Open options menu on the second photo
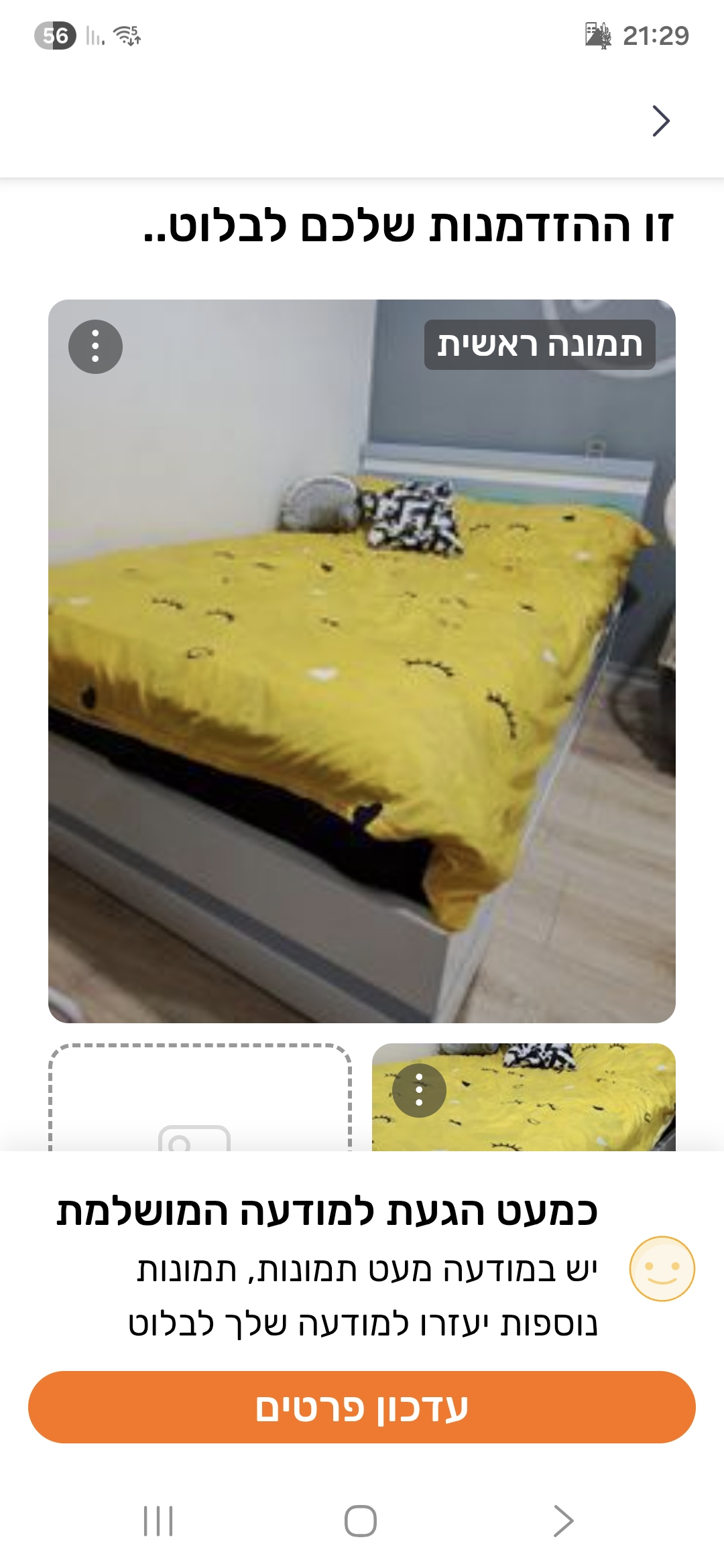The image size is (724, 1568). coord(419,1090)
